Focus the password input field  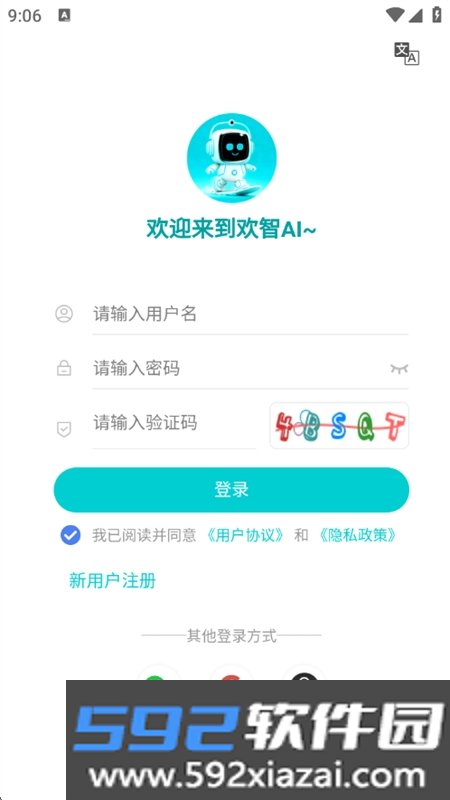(239, 368)
